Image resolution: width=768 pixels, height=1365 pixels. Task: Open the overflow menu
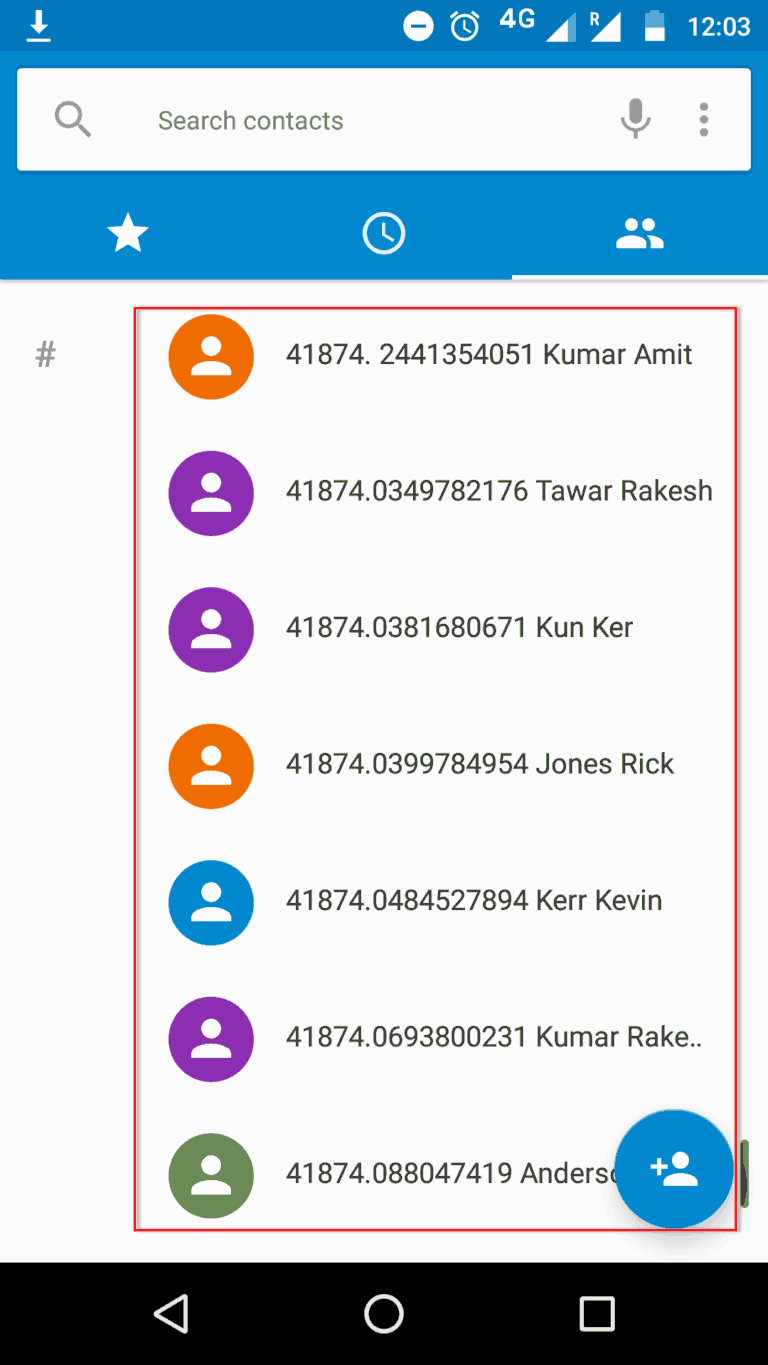pos(704,120)
